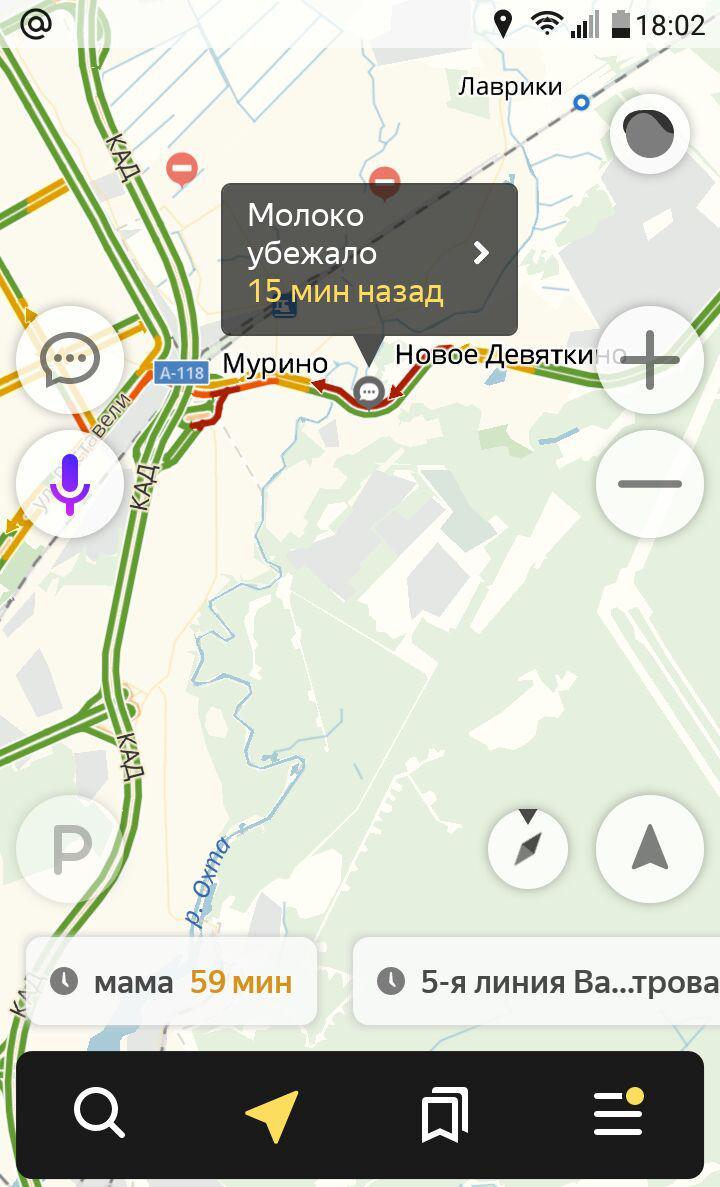Show parking layer with P button

70,849
